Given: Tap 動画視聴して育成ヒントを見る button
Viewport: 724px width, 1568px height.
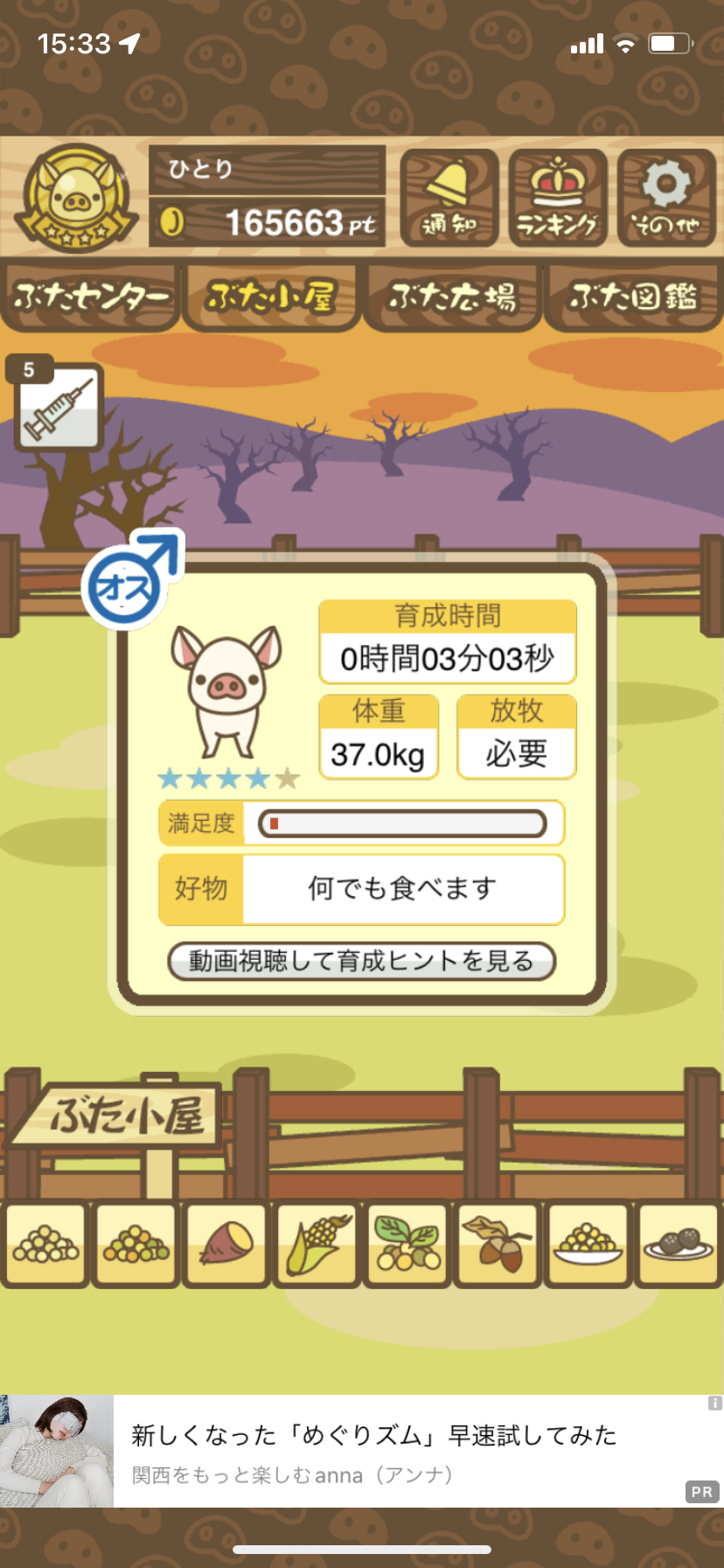Looking at the screenshot, I should 361,962.
